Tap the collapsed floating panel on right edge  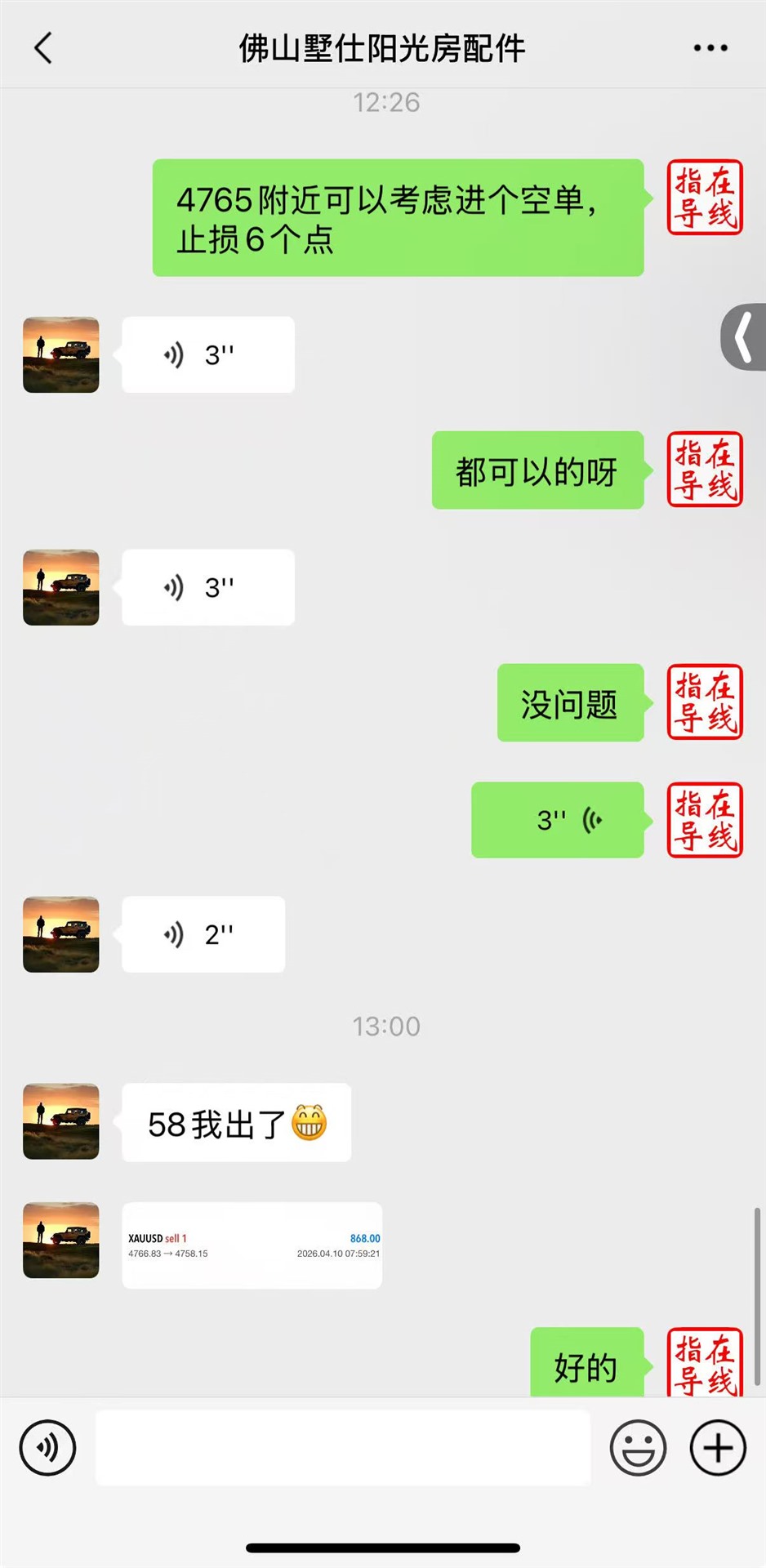(x=743, y=337)
